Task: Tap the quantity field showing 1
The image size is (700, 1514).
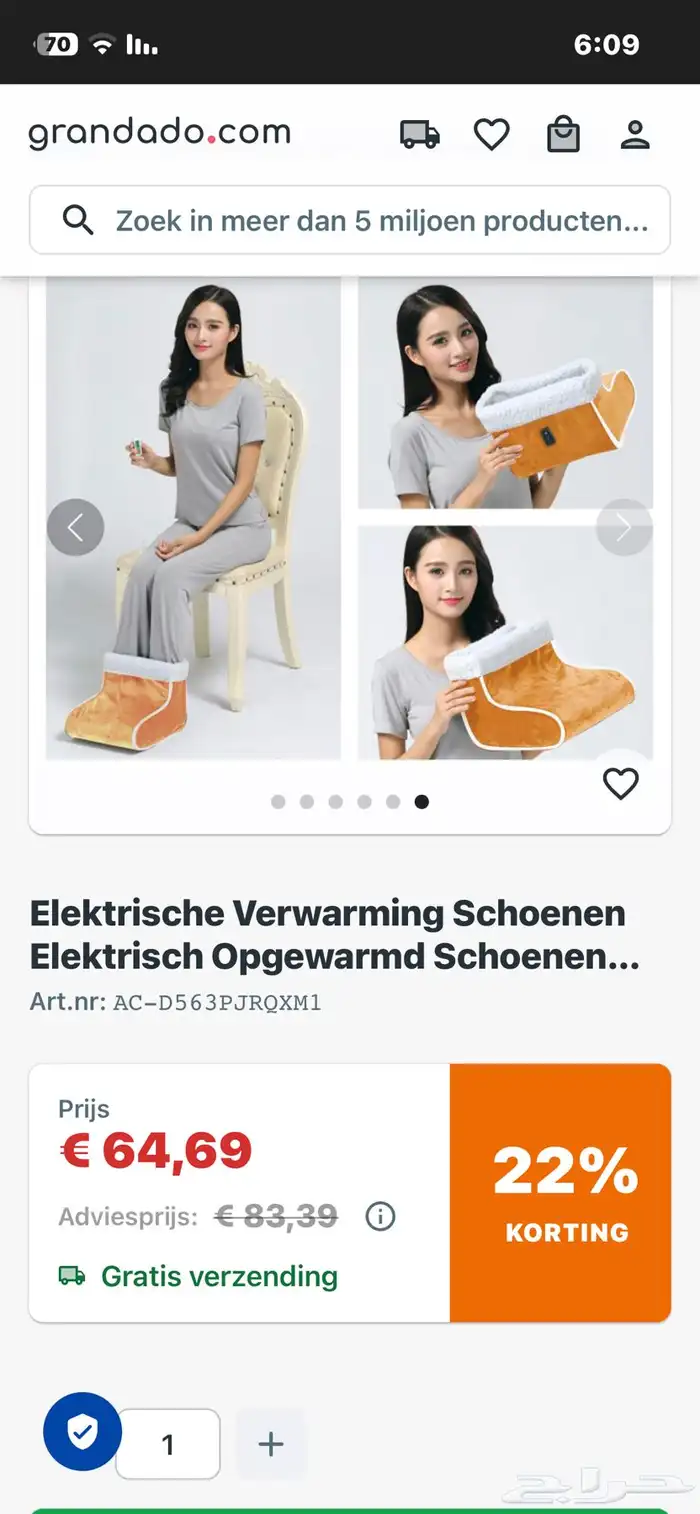Action: coord(168,1444)
